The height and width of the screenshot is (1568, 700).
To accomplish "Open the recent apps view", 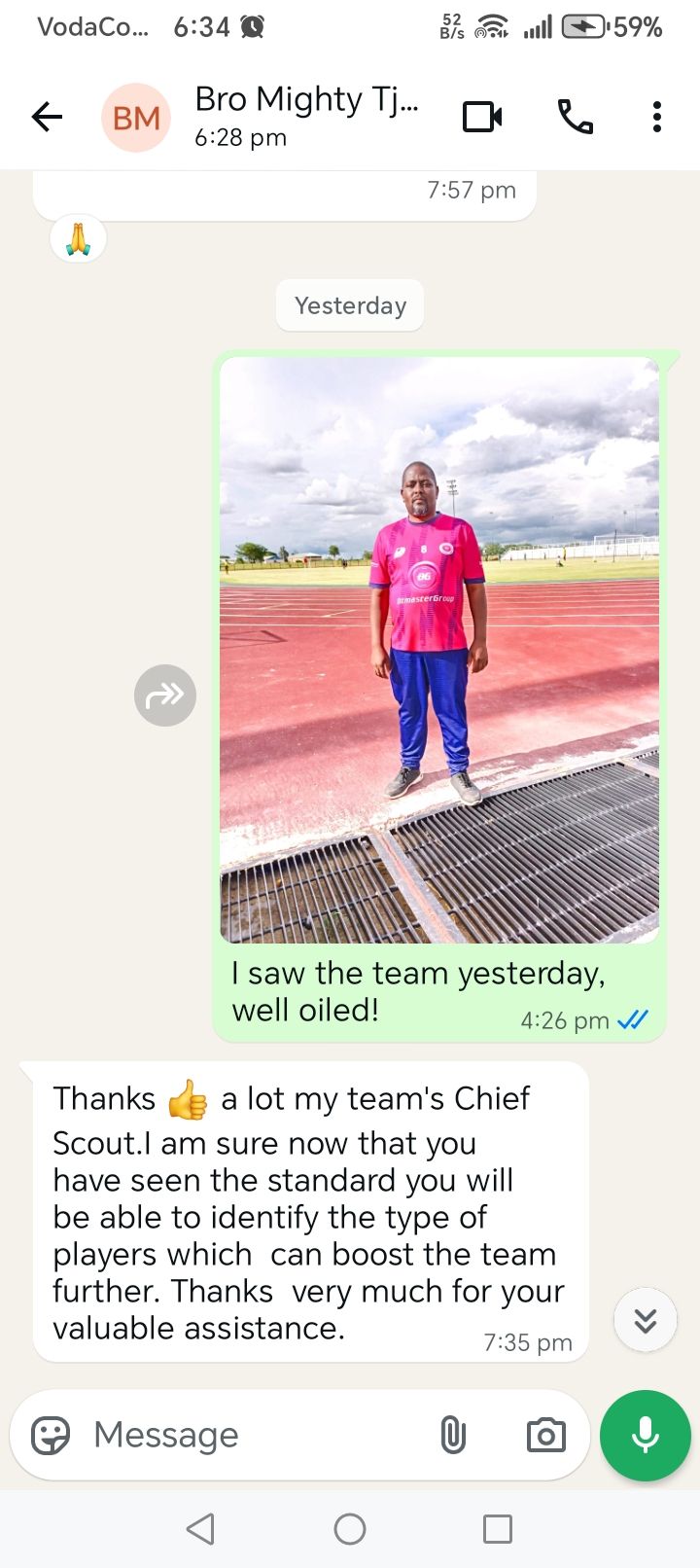I will click(x=498, y=1529).
